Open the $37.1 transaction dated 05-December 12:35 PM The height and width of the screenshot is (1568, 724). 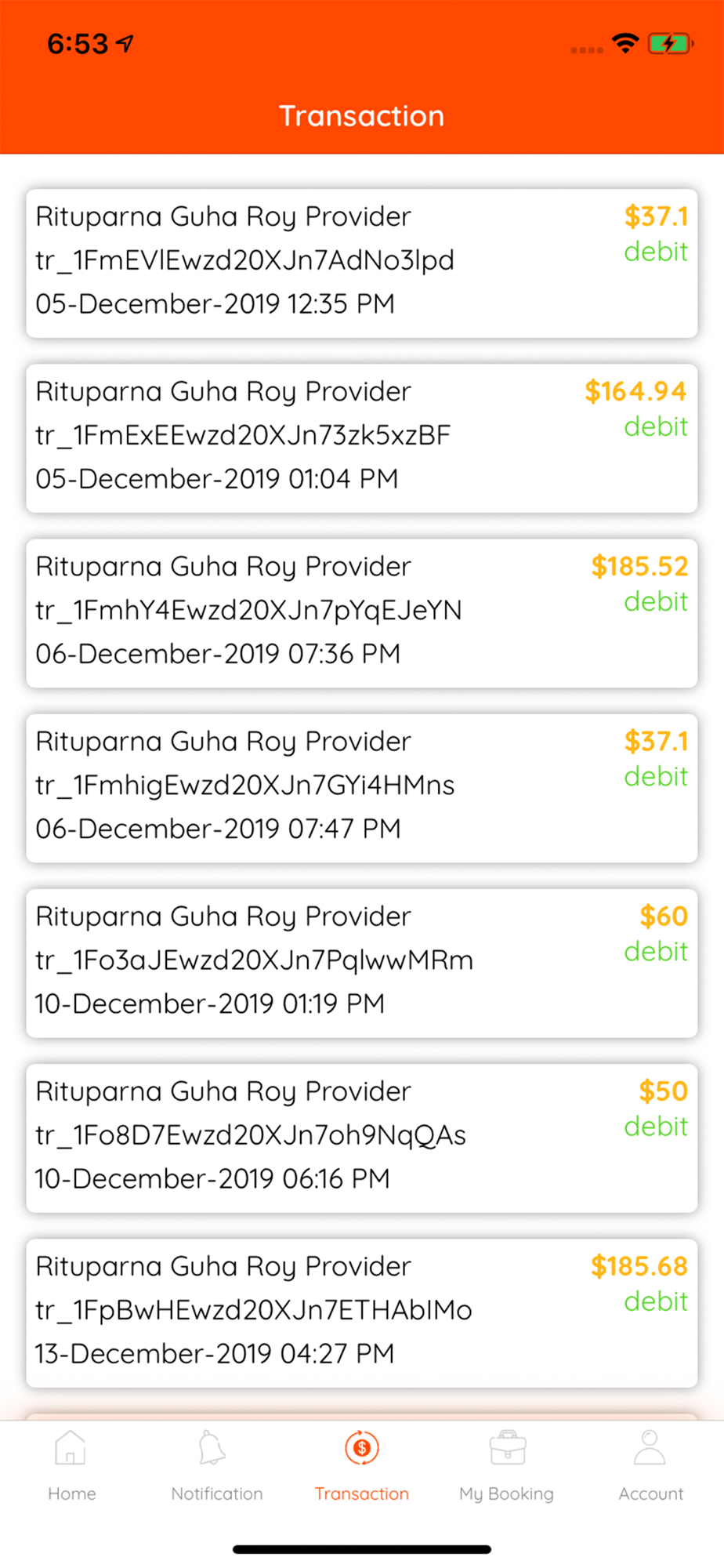pyautogui.click(x=362, y=263)
